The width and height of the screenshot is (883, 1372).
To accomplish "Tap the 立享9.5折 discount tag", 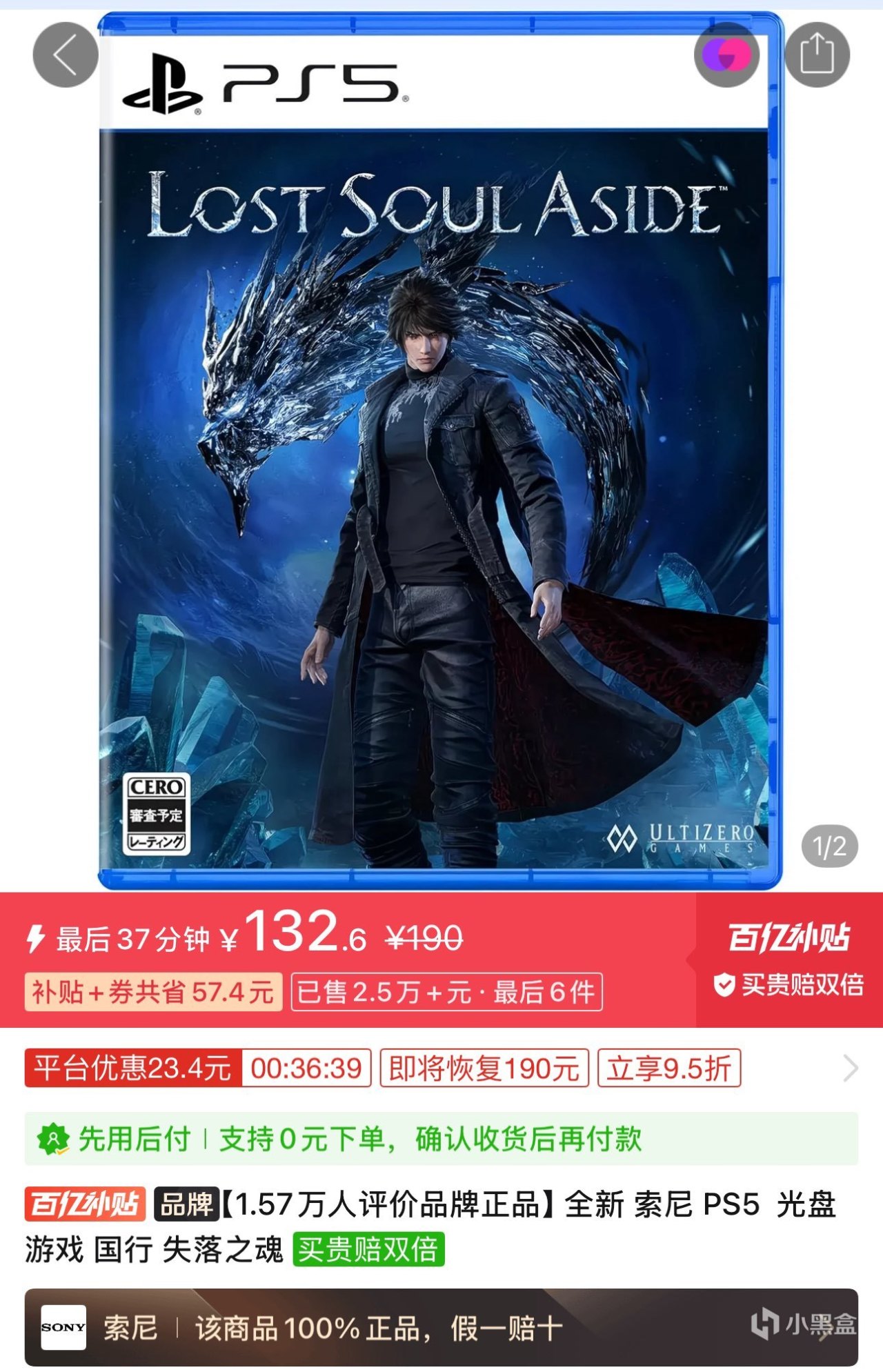I will point(668,1068).
